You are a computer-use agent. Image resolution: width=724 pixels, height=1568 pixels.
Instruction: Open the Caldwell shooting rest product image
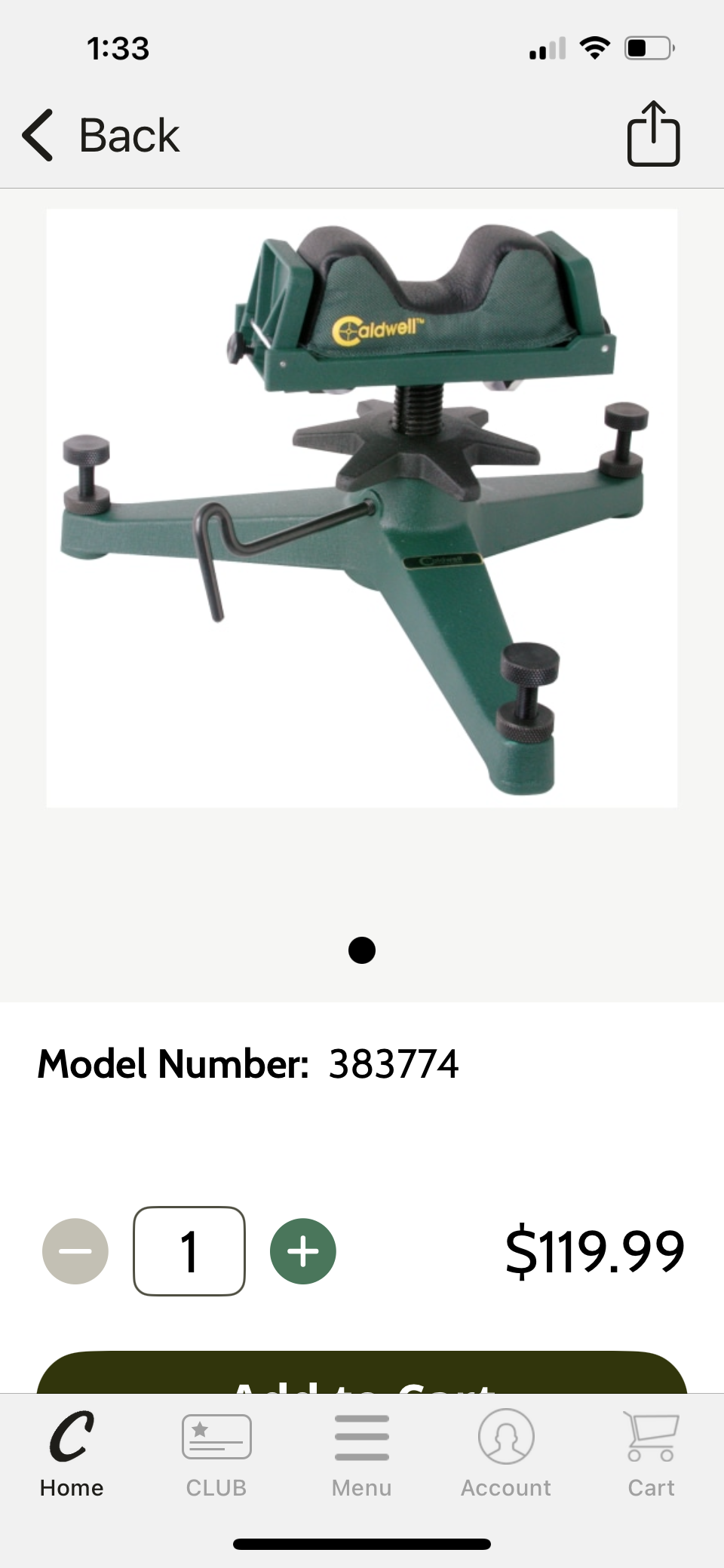click(x=362, y=508)
